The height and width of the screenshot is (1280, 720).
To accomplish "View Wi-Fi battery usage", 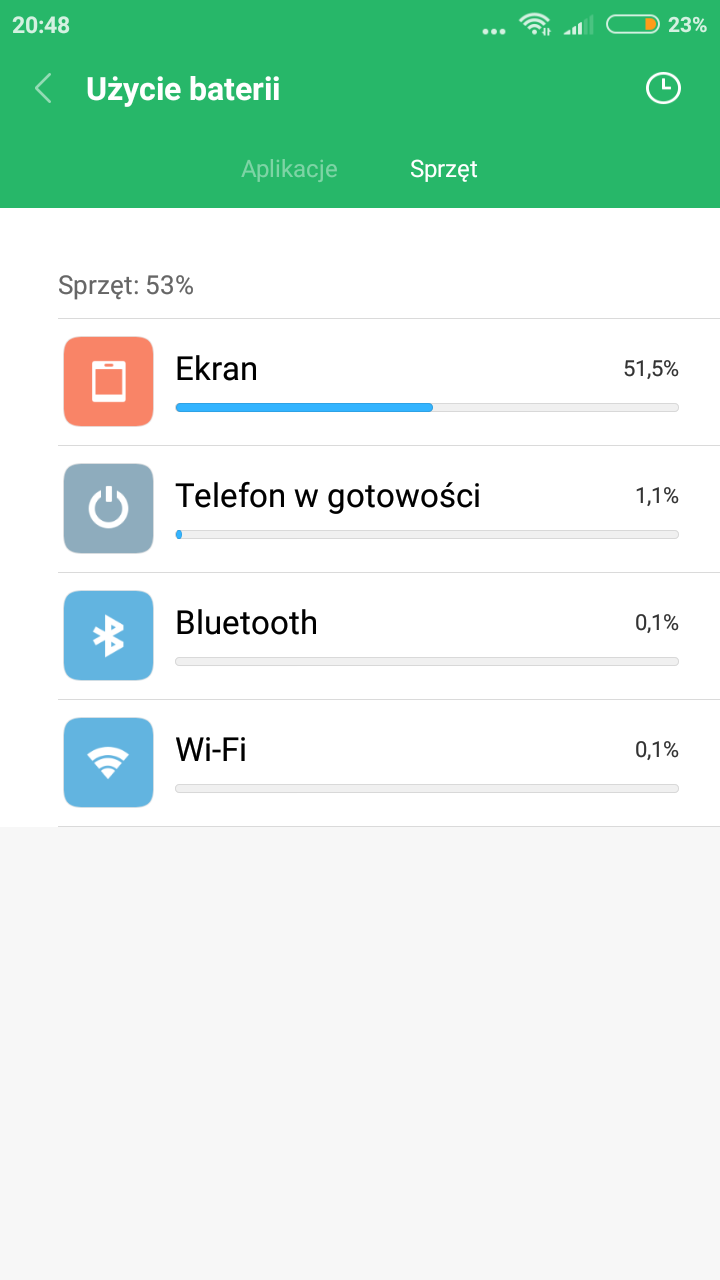I will click(388, 764).
